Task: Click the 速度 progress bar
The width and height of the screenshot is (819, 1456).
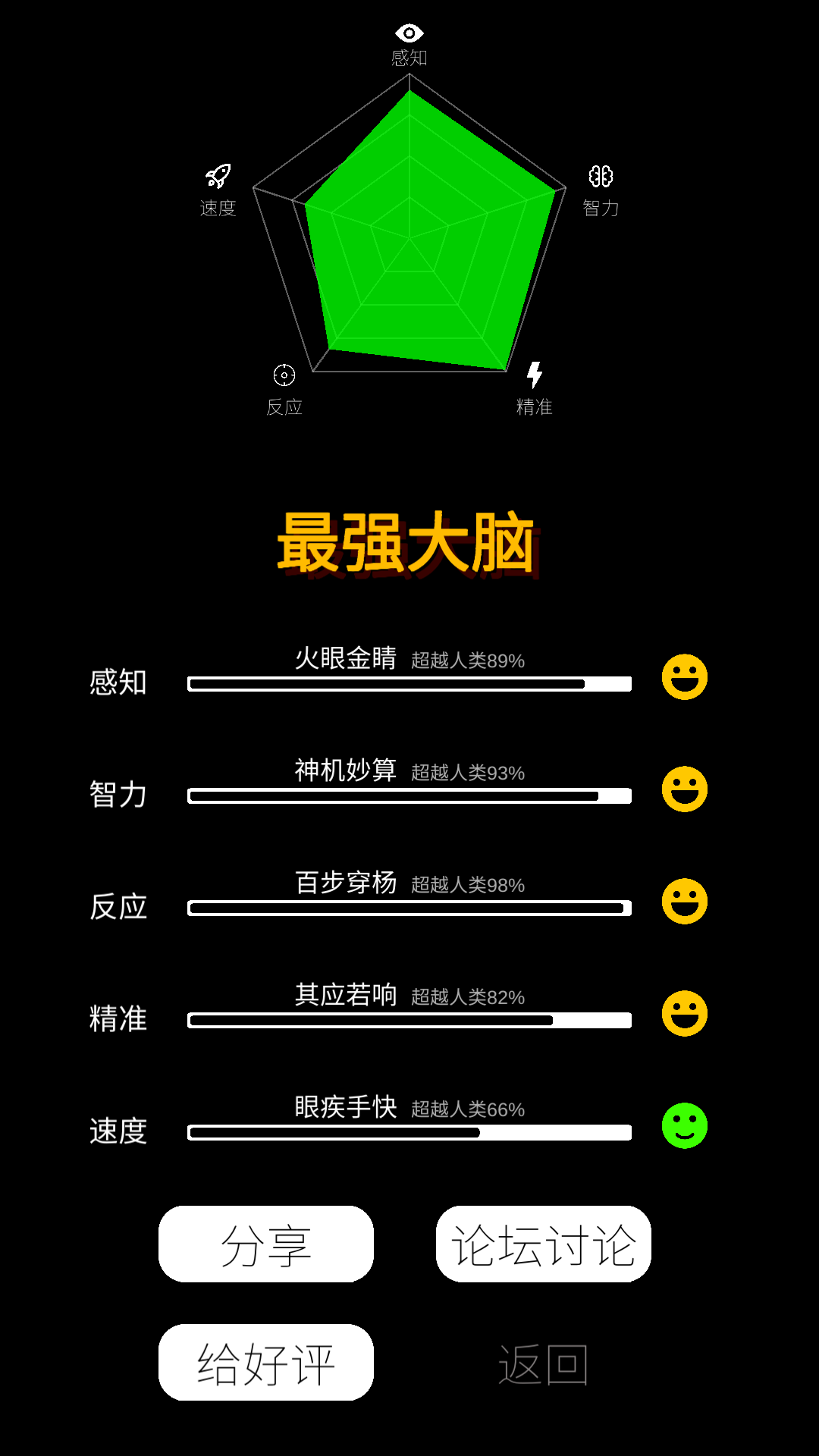Action: point(409,1133)
